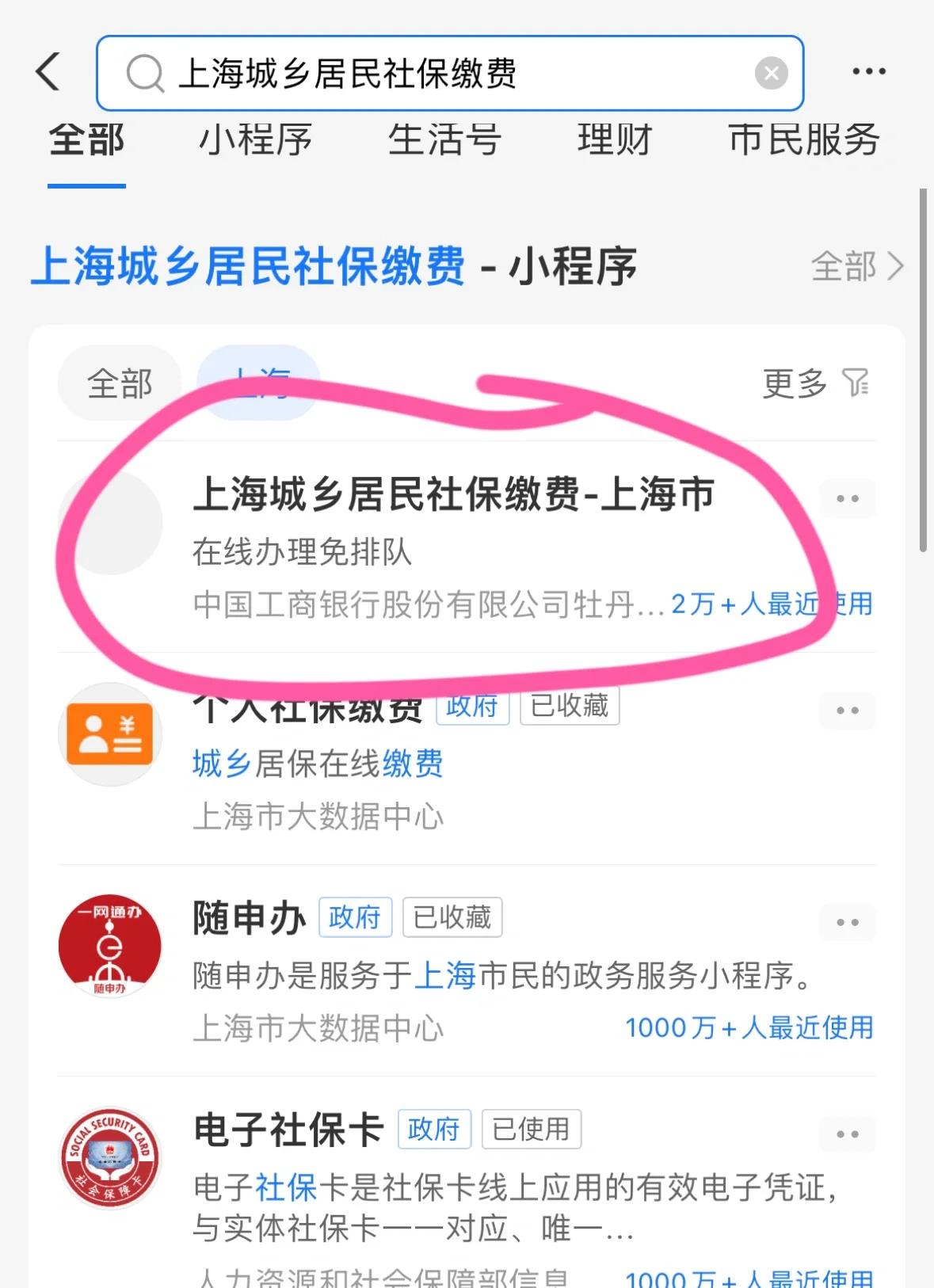Screen dimensions: 934x1288
Task: Clear the search text with the x button
Action: pos(772,72)
